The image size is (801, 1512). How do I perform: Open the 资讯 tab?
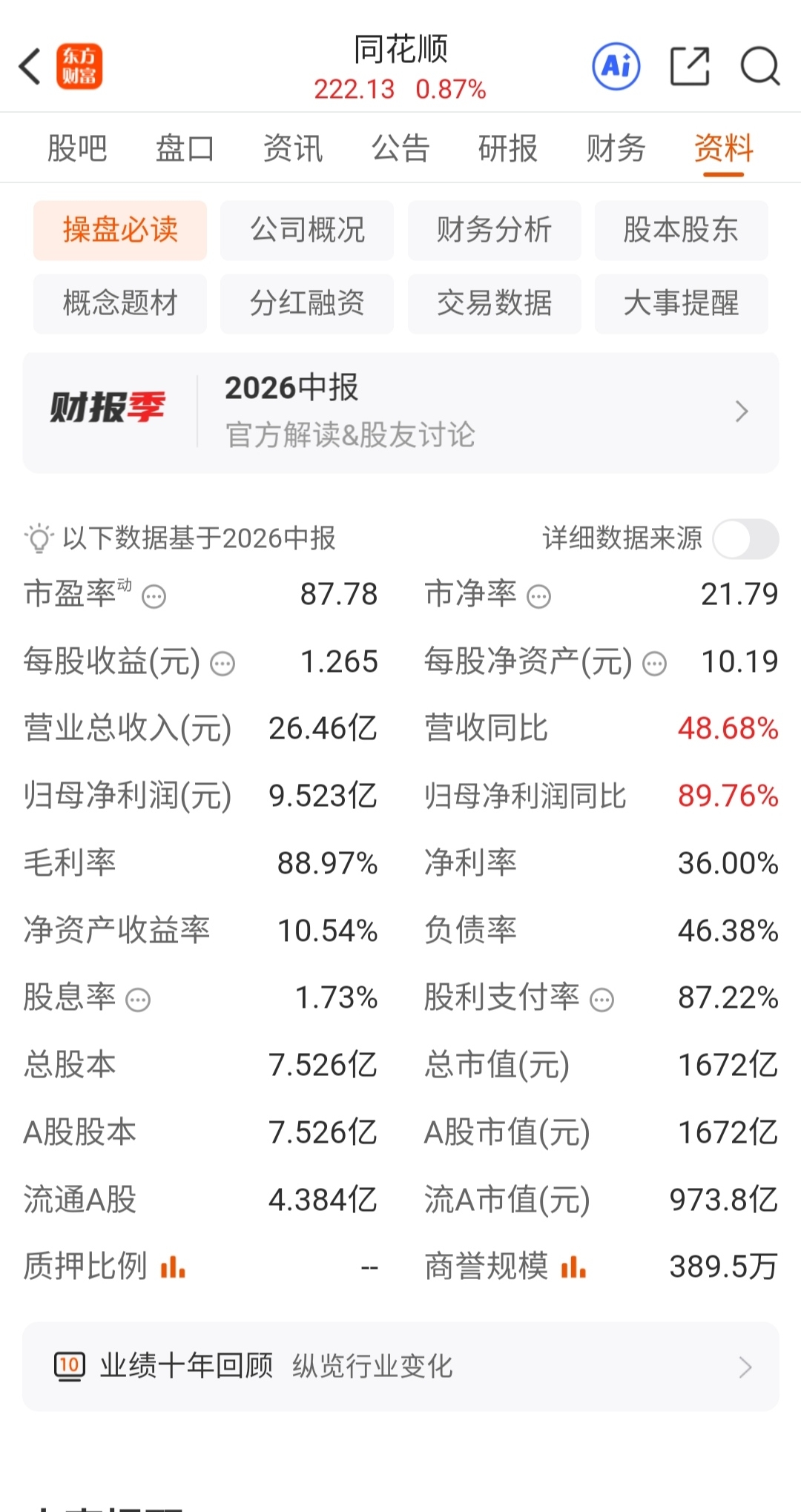coord(293,148)
